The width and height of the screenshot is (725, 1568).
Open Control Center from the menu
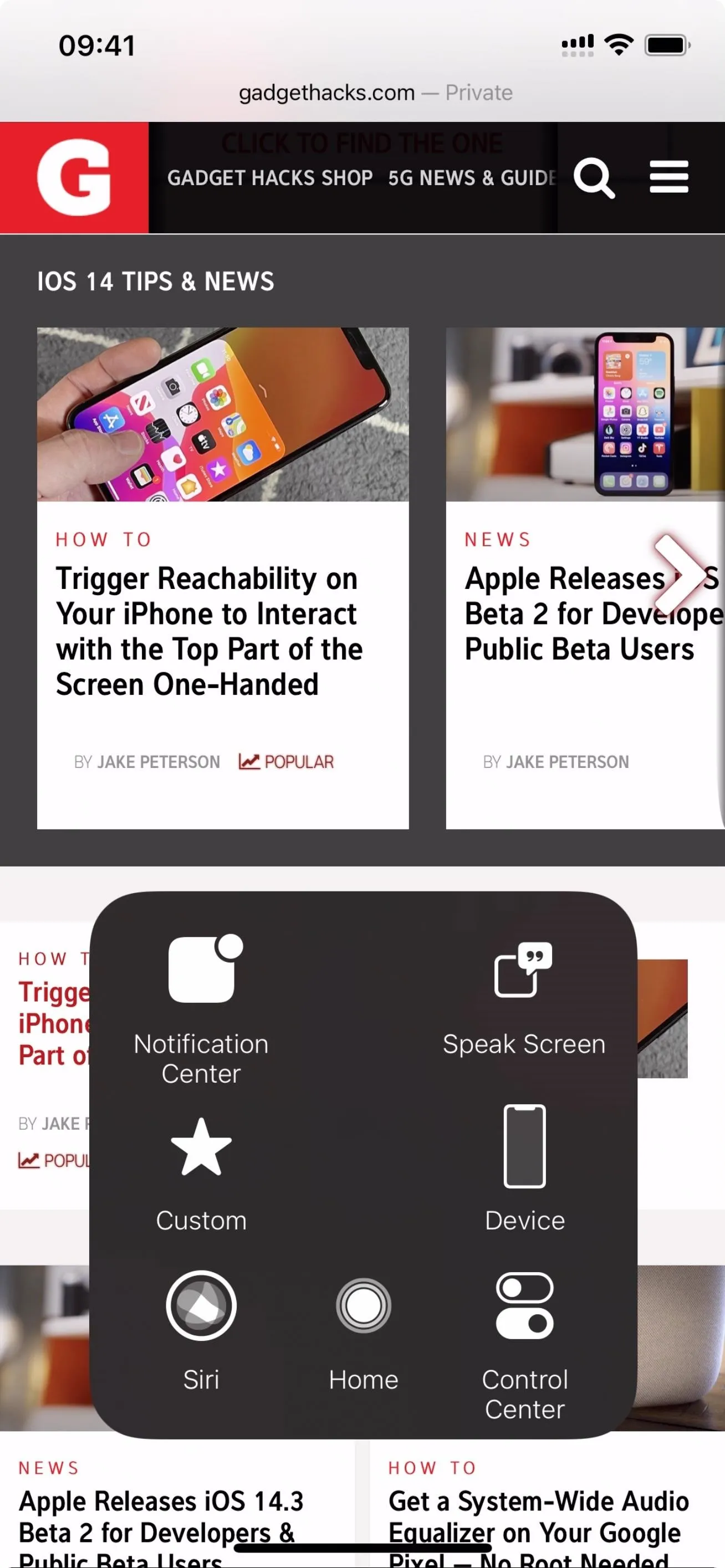(x=525, y=1346)
